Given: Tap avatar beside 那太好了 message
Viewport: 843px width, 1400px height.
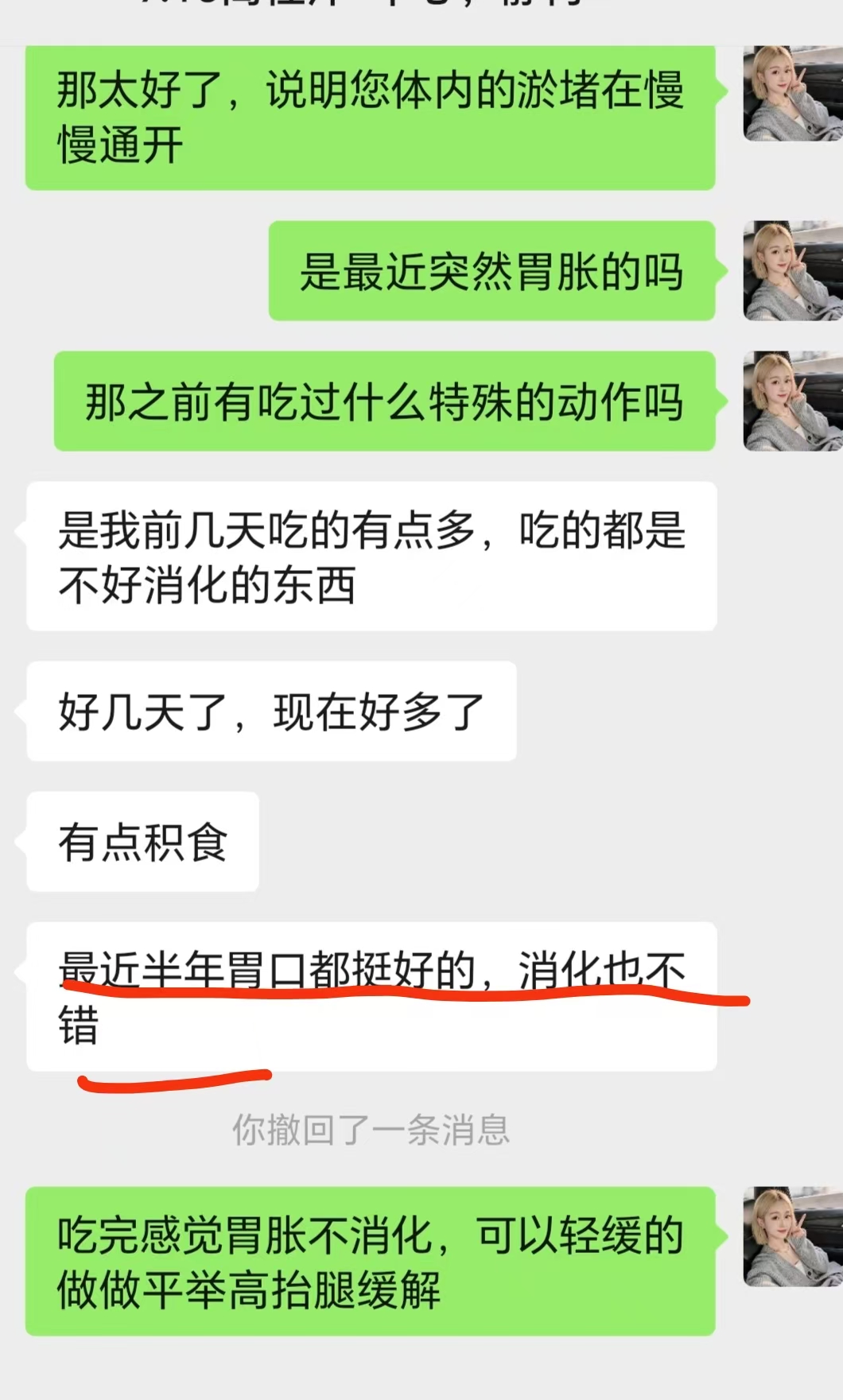Looking at the screenshot, I should click(x=792, y=93).
